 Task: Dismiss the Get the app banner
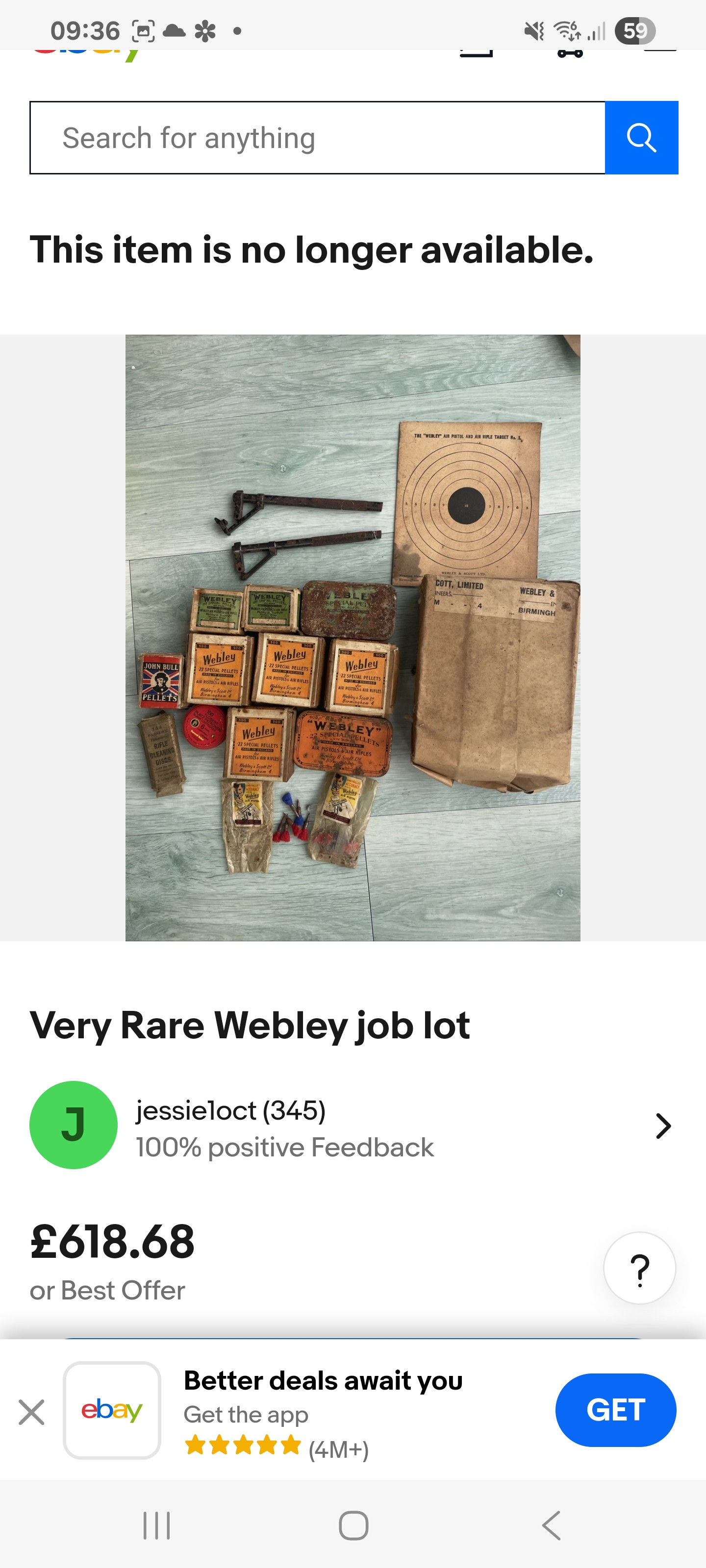pyautogui.click(x=32, y=1412)
